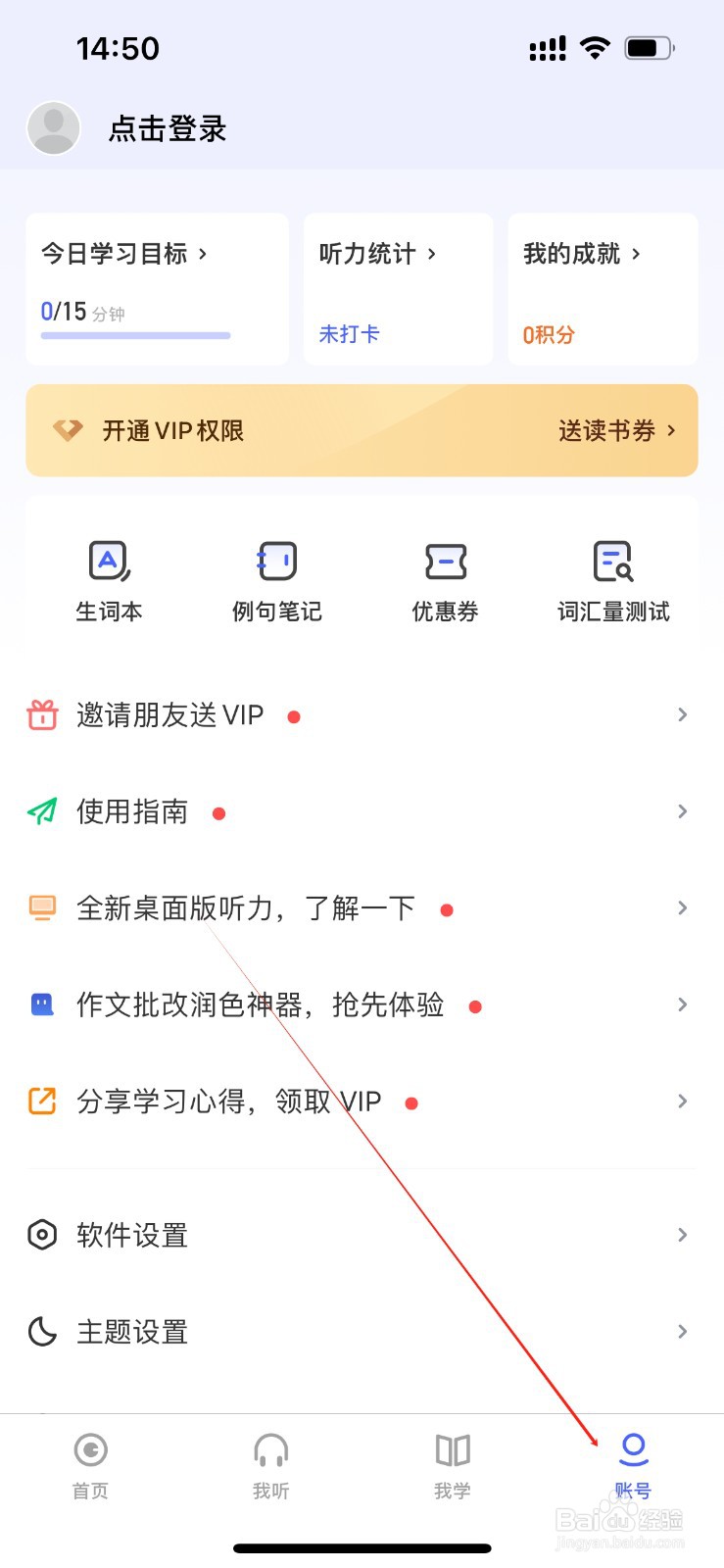The image size is (724, 1568).
Task: Click the 使用指南 paper plane icon
Action: pos(42,811)
